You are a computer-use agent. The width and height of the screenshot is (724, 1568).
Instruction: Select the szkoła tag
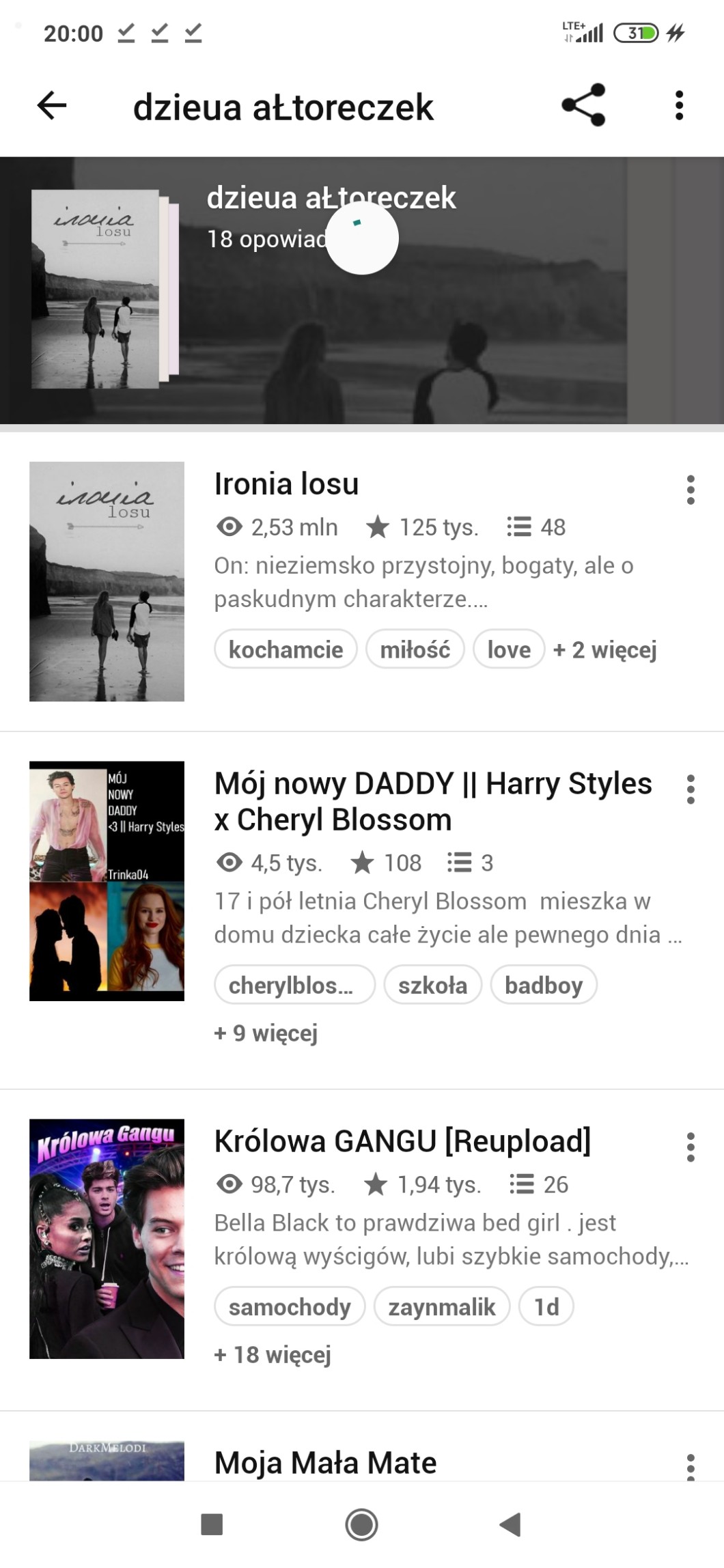(432, 985)
